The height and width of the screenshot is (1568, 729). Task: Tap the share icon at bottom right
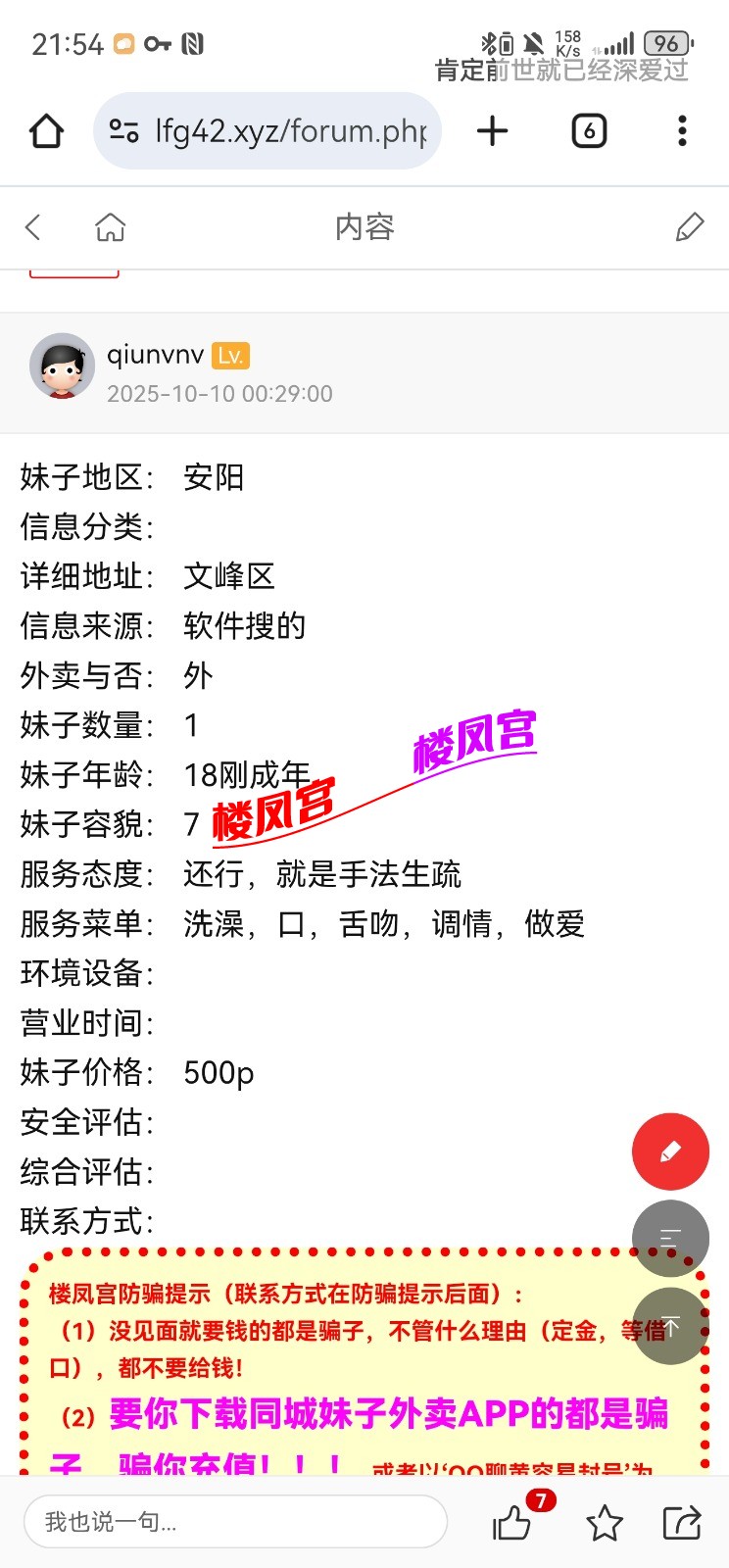681,1522
